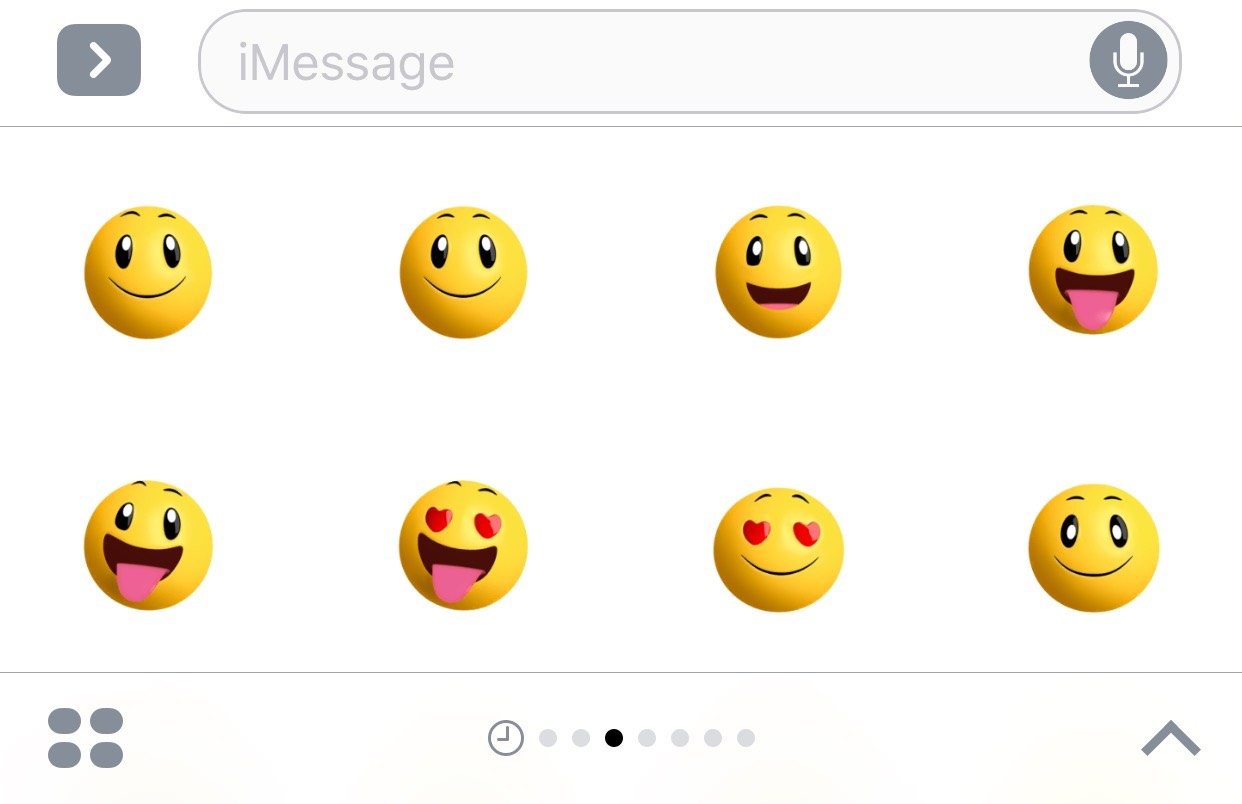
Task: Show recent stickers via clock icon
Action: click(x=506, y=738)
